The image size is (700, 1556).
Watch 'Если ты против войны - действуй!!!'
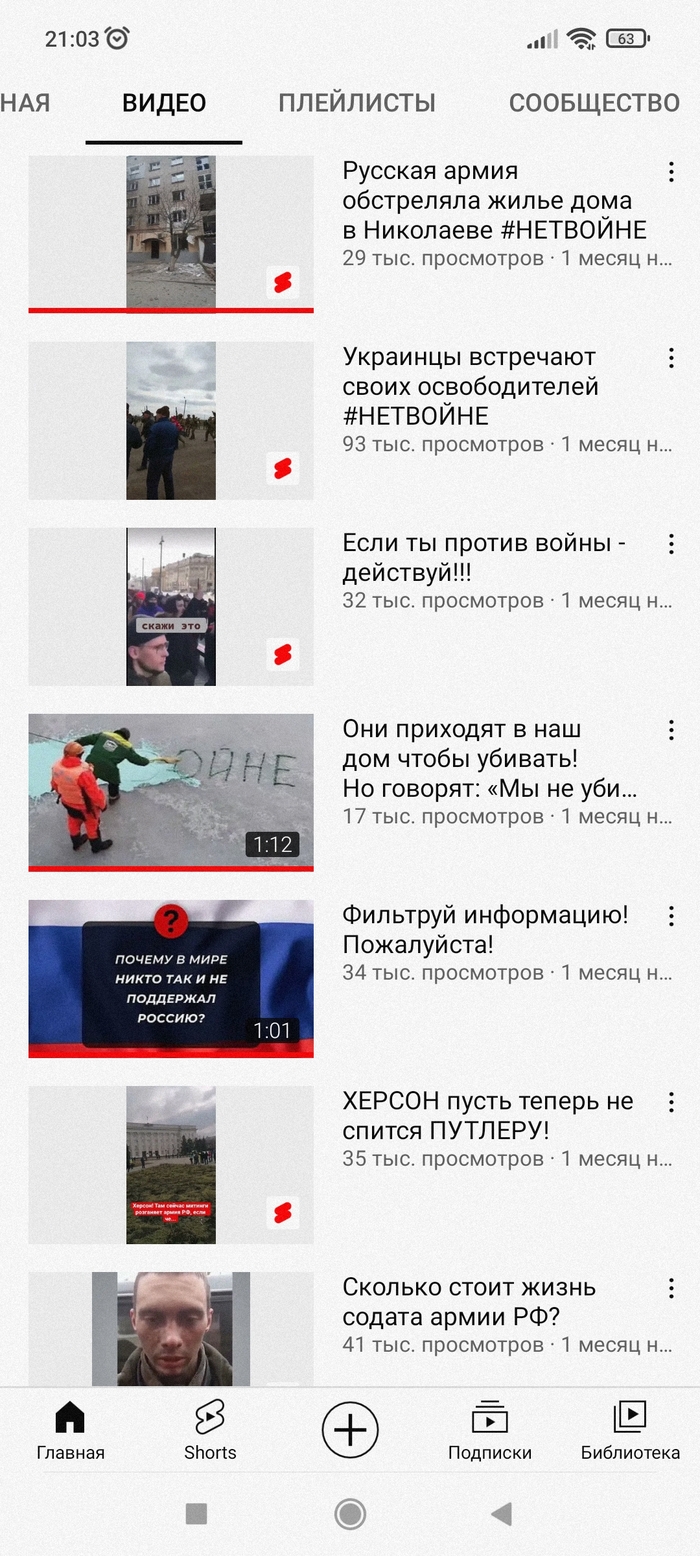coord(171,606)
